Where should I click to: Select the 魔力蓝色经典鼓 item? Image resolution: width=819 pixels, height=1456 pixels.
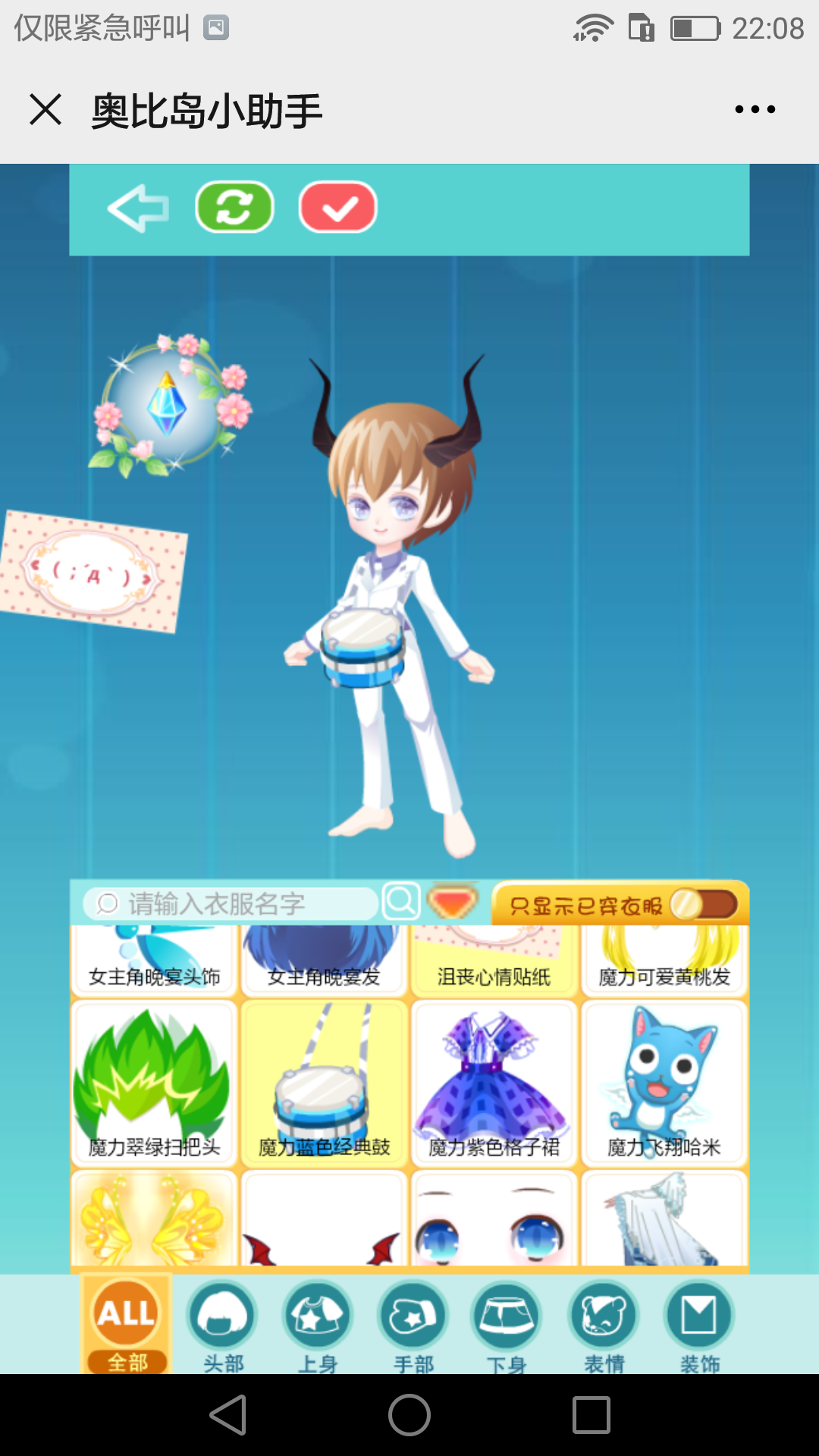click(x=324, y=1083)
